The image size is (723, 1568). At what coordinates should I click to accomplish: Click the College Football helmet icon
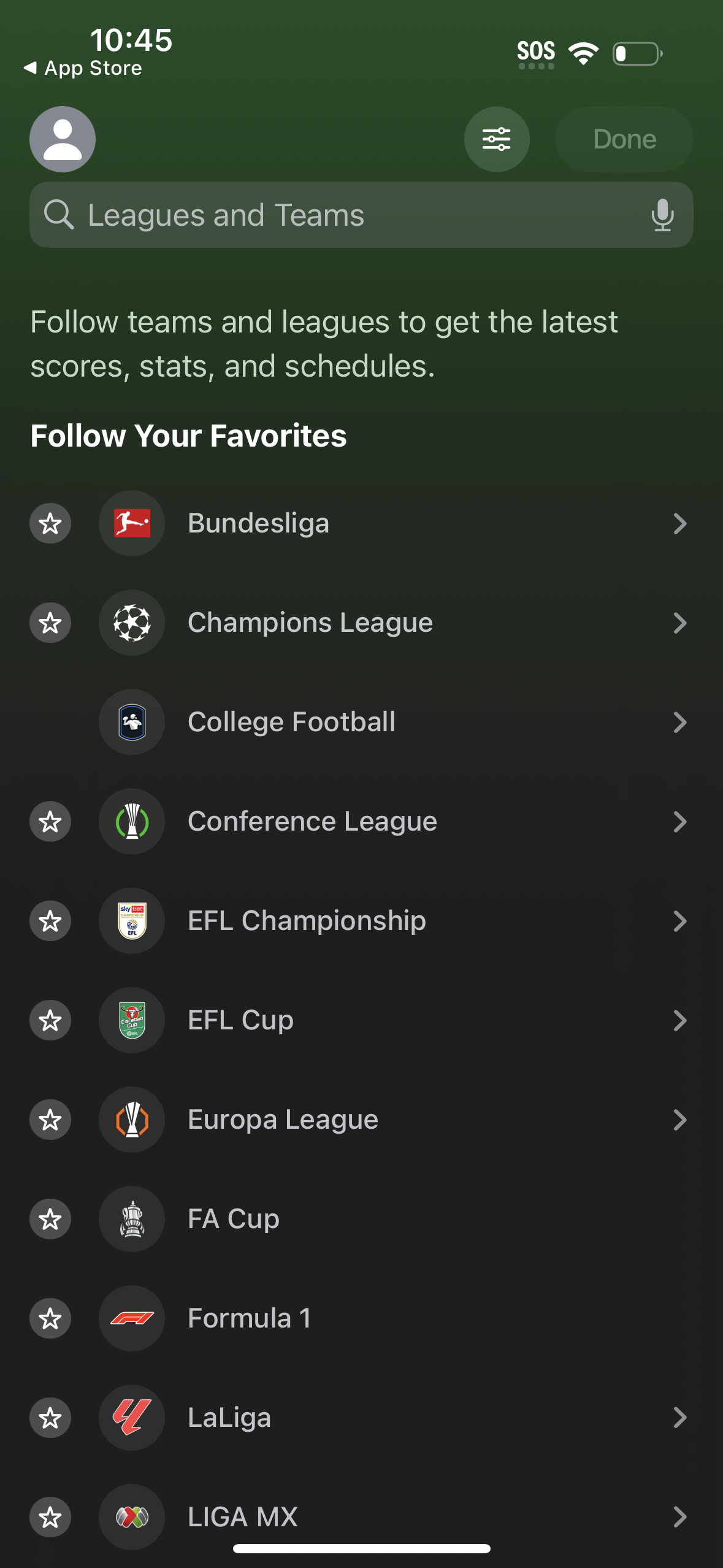(131, 722)
